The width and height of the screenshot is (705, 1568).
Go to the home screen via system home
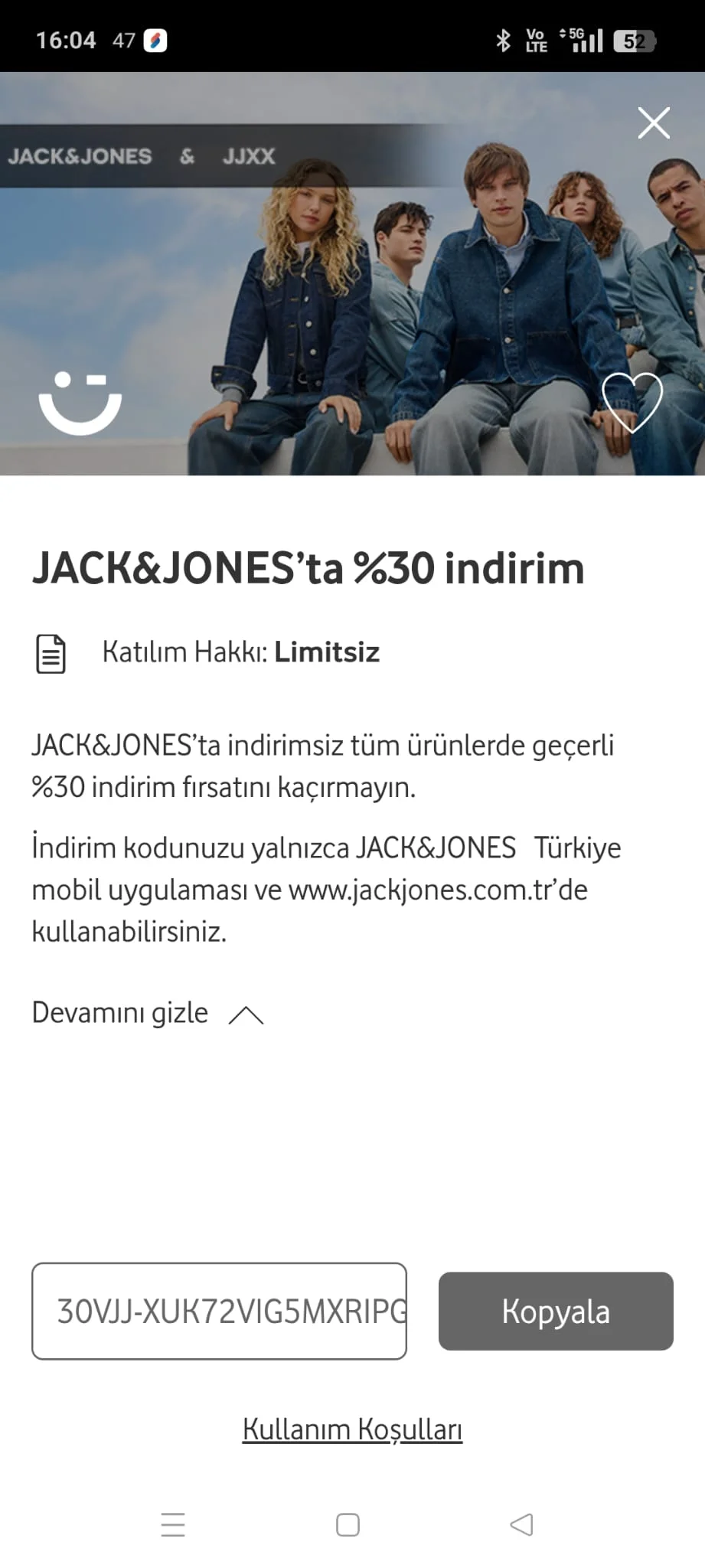point(348,1524)
